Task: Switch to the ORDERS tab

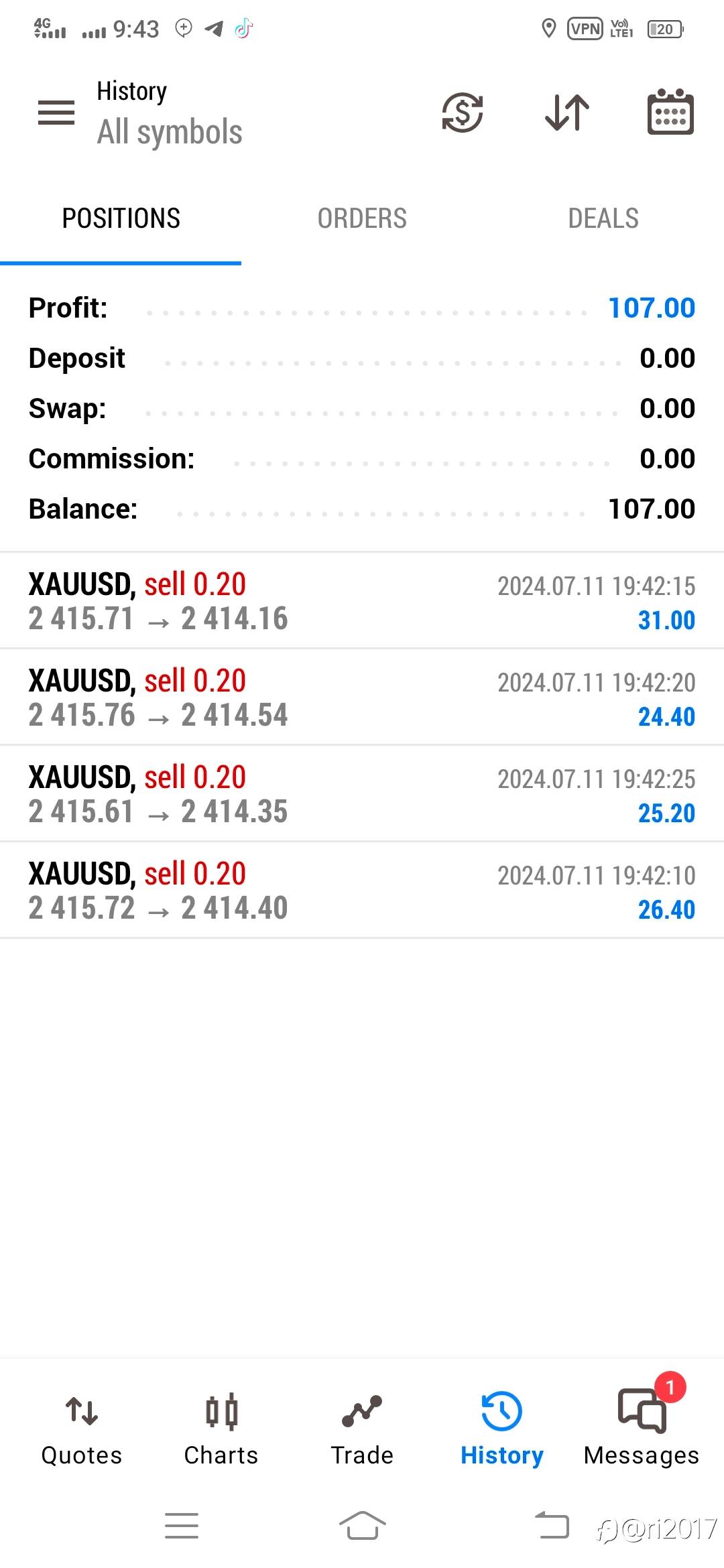Action: click(362, 218)
